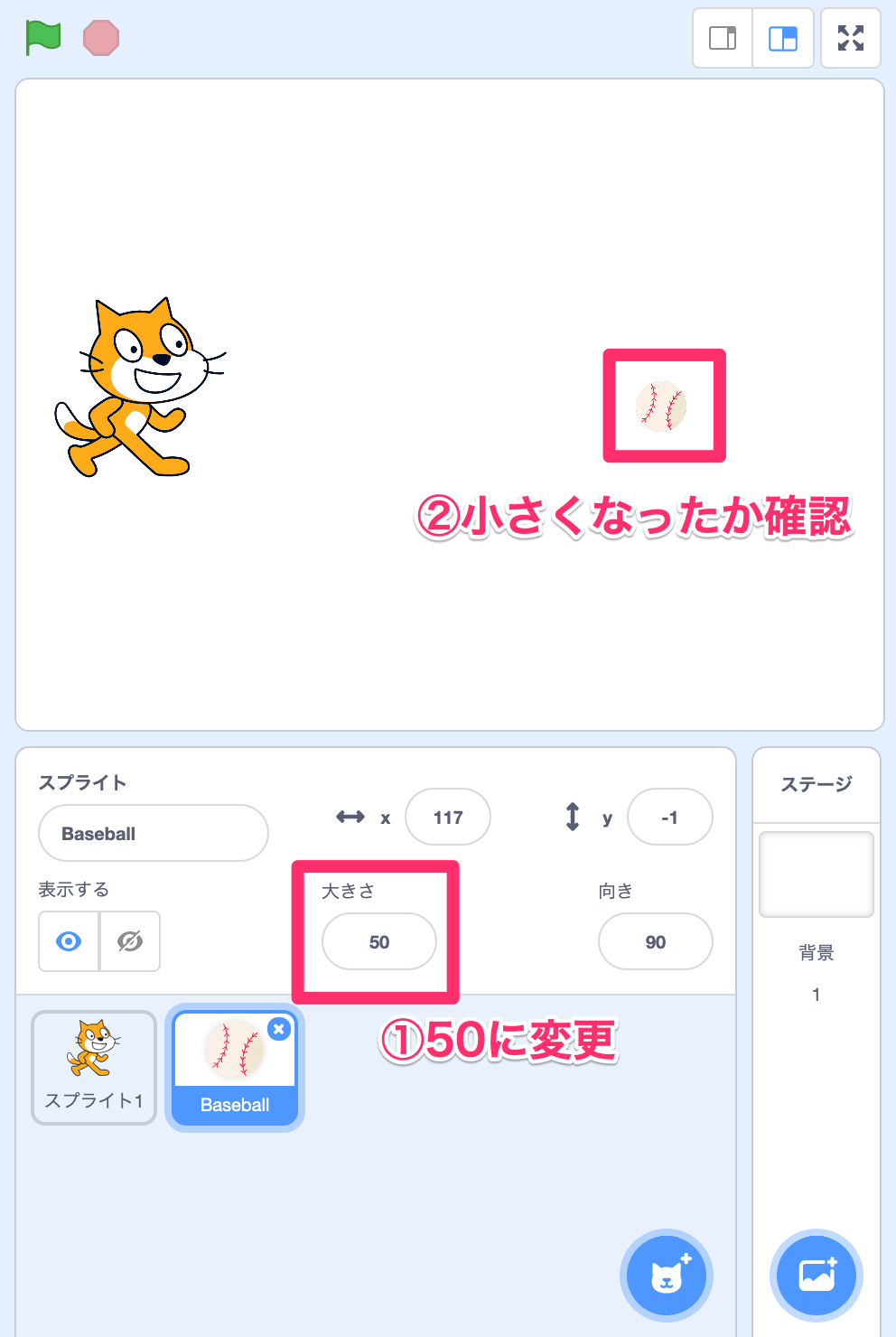The height and width of the screenshot is (1337, 896).
Task: Hide the sprite with crossed-eye icon
Action: tap(130, 941)
